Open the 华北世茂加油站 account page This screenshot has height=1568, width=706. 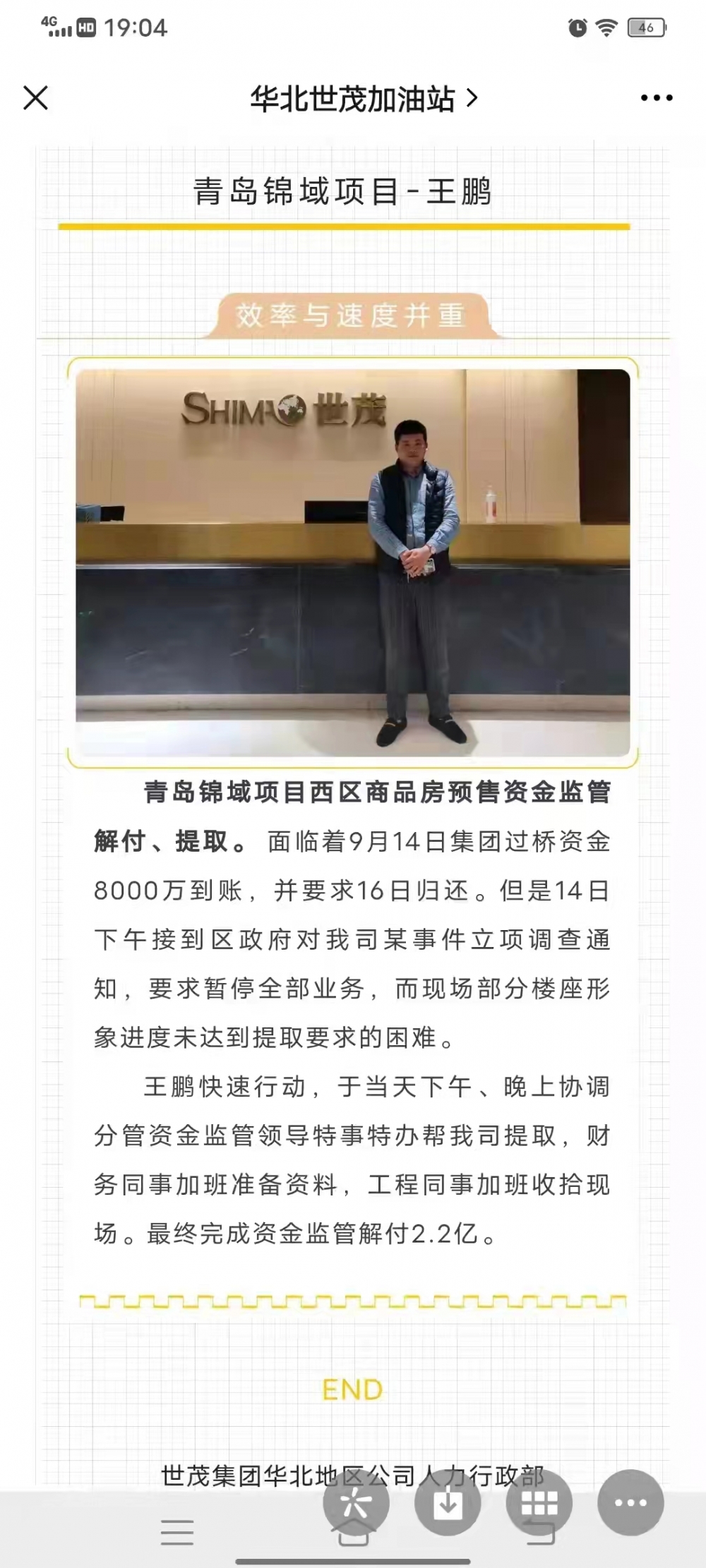[x=364, y=99]
